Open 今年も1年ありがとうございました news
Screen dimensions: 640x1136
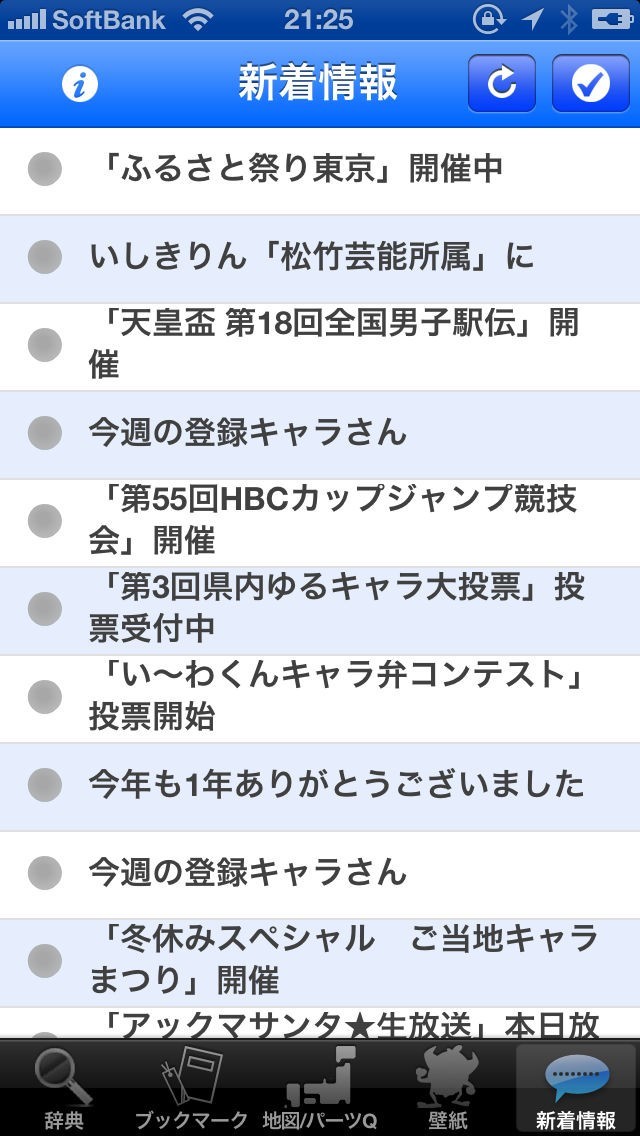pyautogui.click(x=320, y=785)
